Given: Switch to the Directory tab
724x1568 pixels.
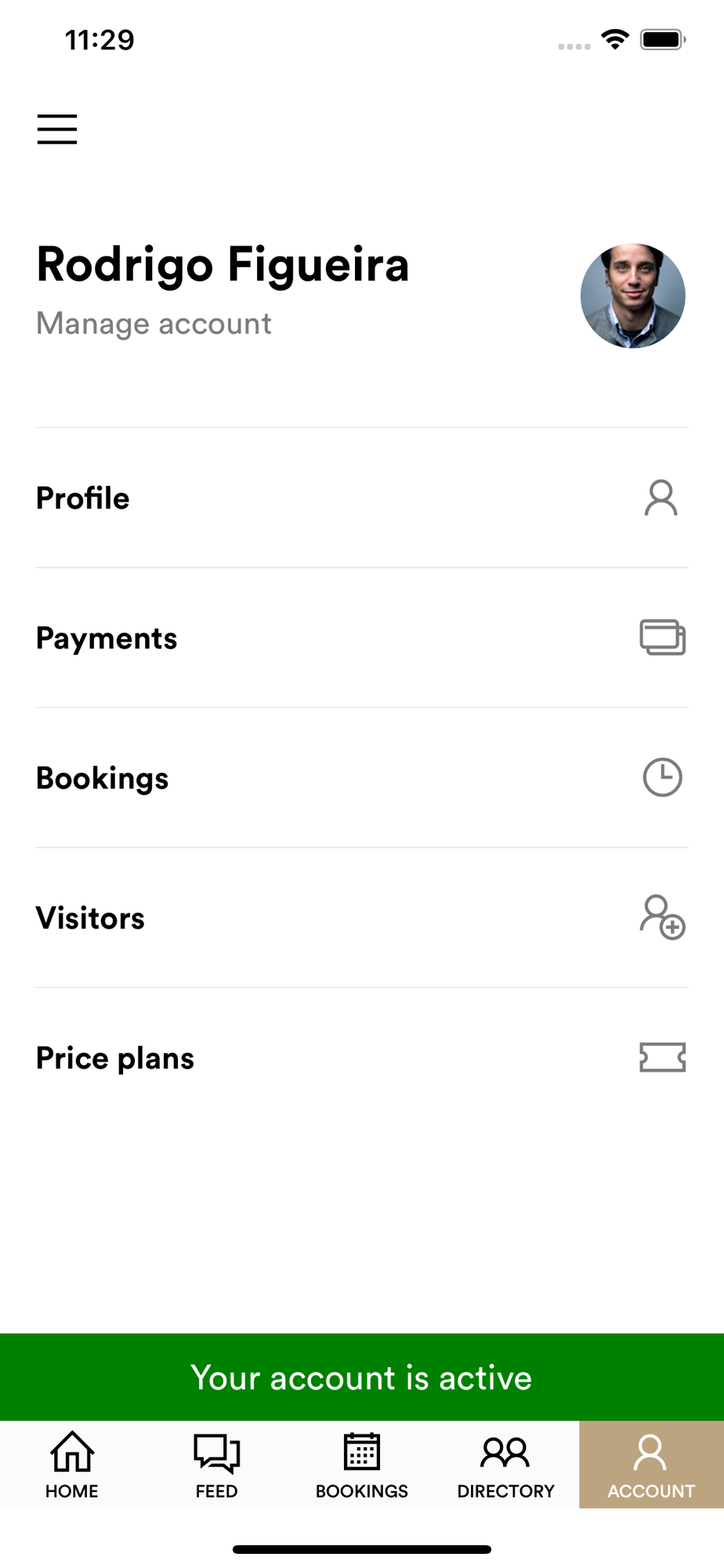Looking at the screenshot, I should tap(506, 1465).
